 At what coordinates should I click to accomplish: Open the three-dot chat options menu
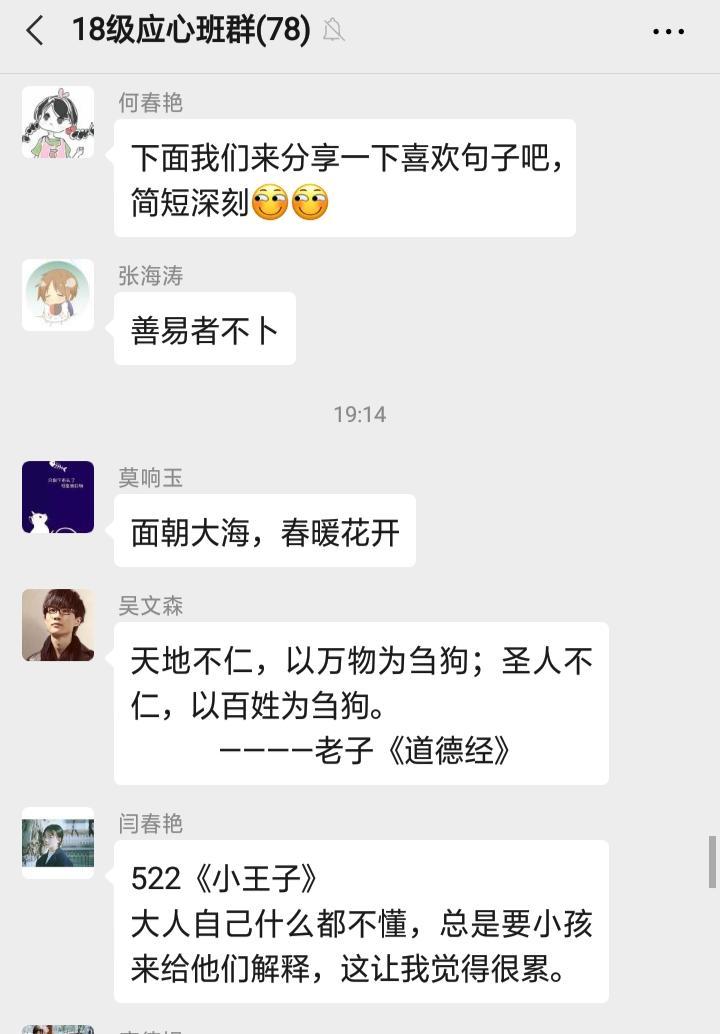point(668,32)
